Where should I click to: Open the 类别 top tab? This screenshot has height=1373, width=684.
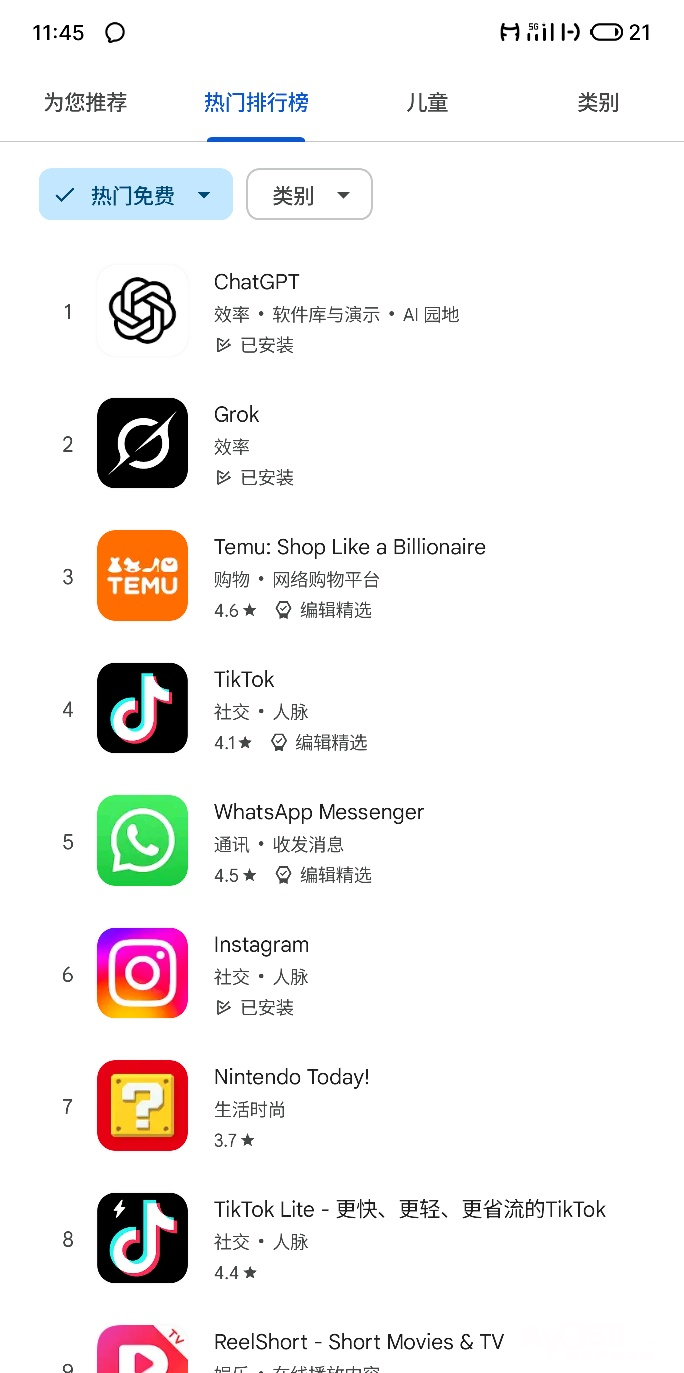(x=598, y=102)
